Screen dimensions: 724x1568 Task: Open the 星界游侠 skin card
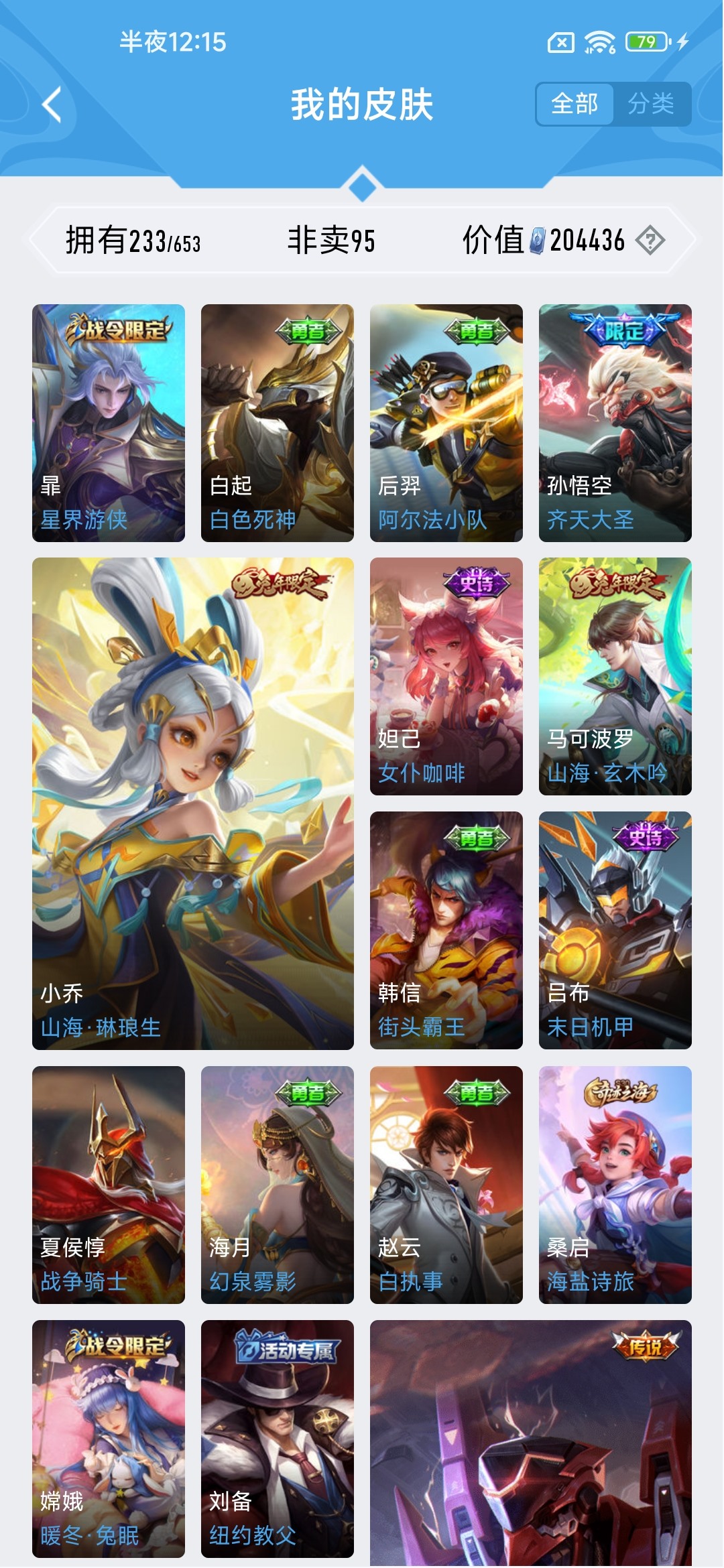click(109, 423)
